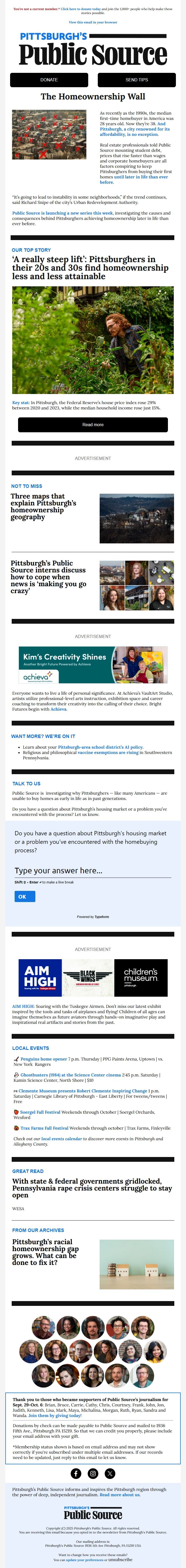The image size is (186, 1568).
Task: Open the Penguins home opener event
Action: click(x=44, y=1059)
